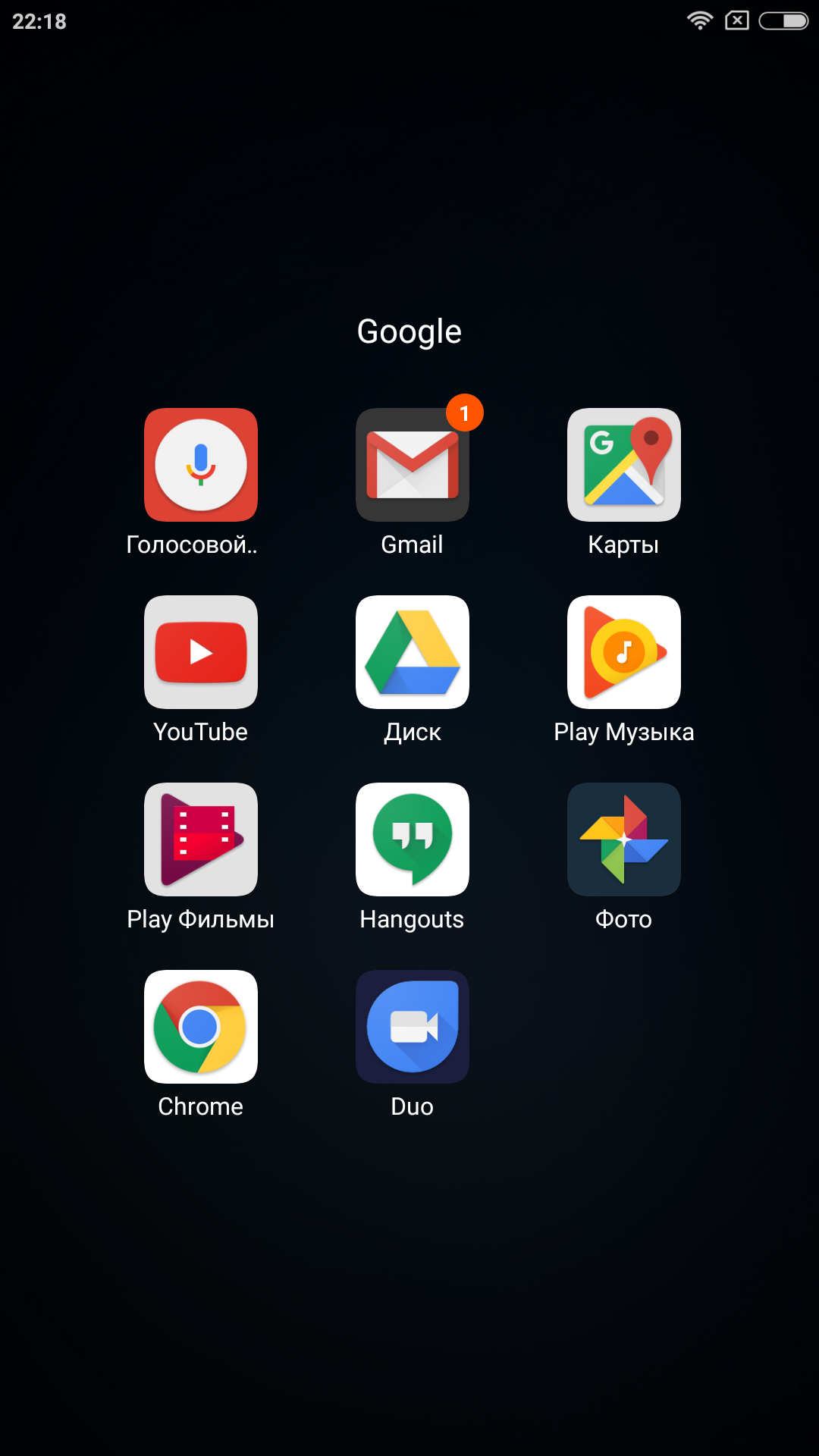Launch the YouTube app
Viewport: 819px width, 1456px height.
pos(201,652)
